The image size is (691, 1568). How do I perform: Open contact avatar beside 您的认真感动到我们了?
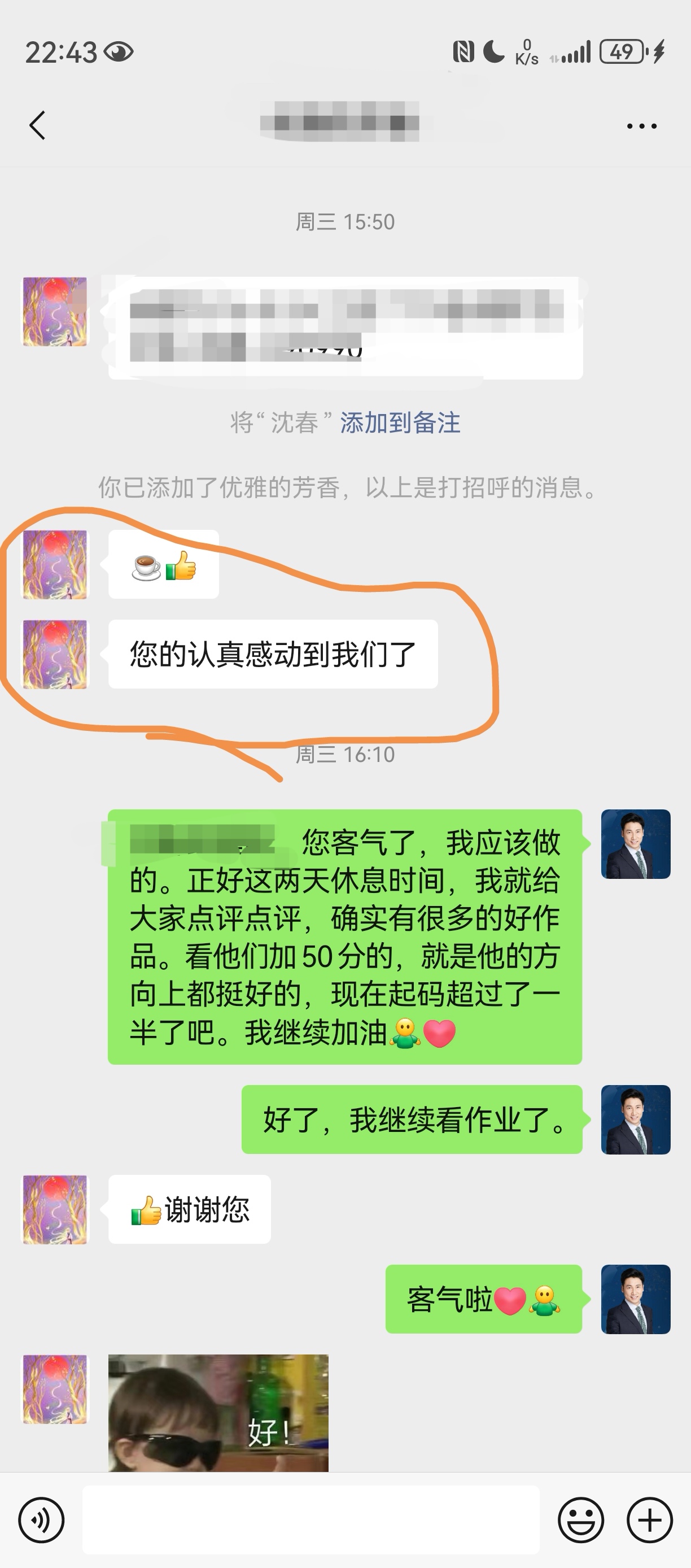coord(55,654)
